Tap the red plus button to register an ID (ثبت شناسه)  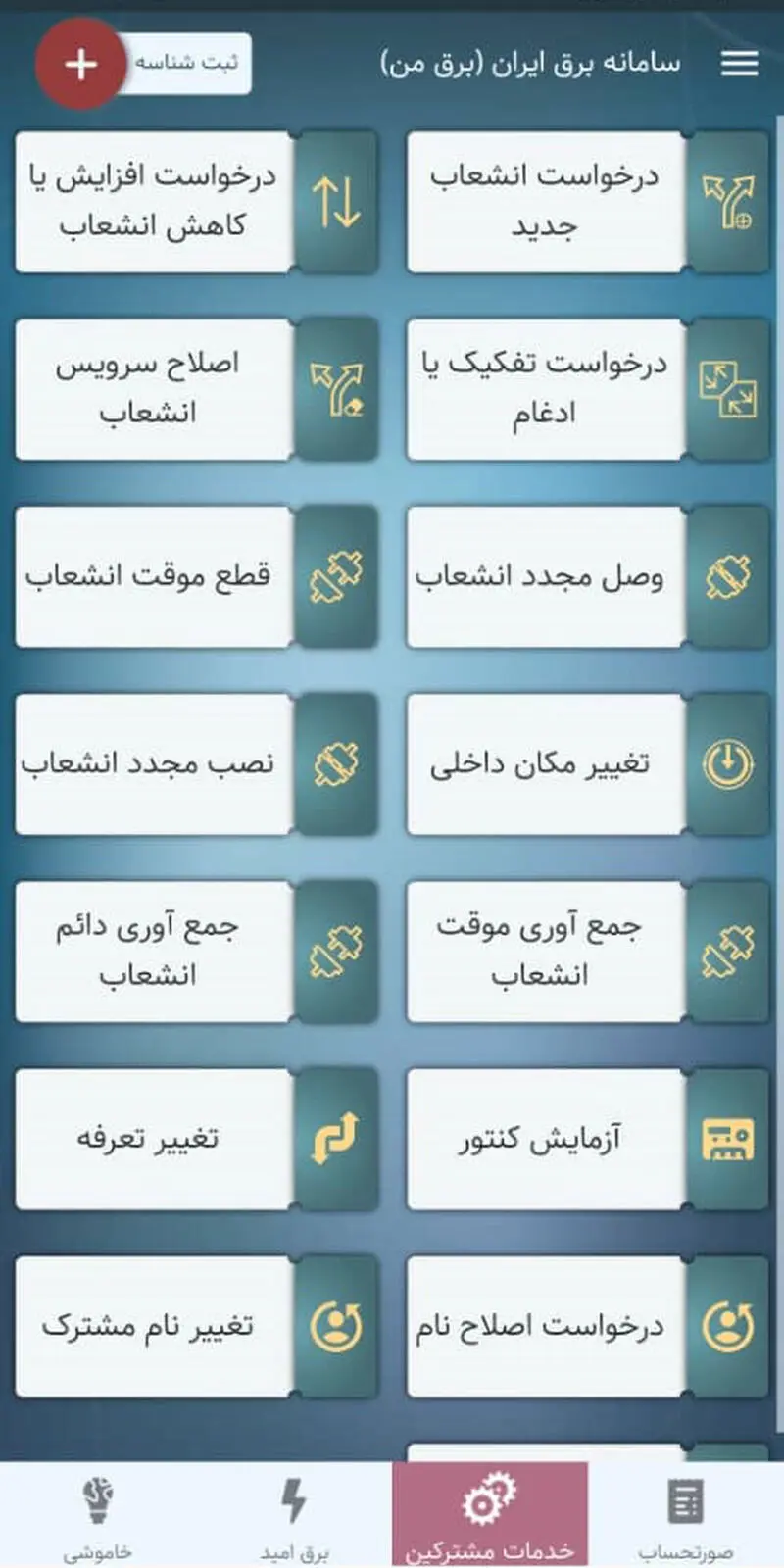pos(80,64)
